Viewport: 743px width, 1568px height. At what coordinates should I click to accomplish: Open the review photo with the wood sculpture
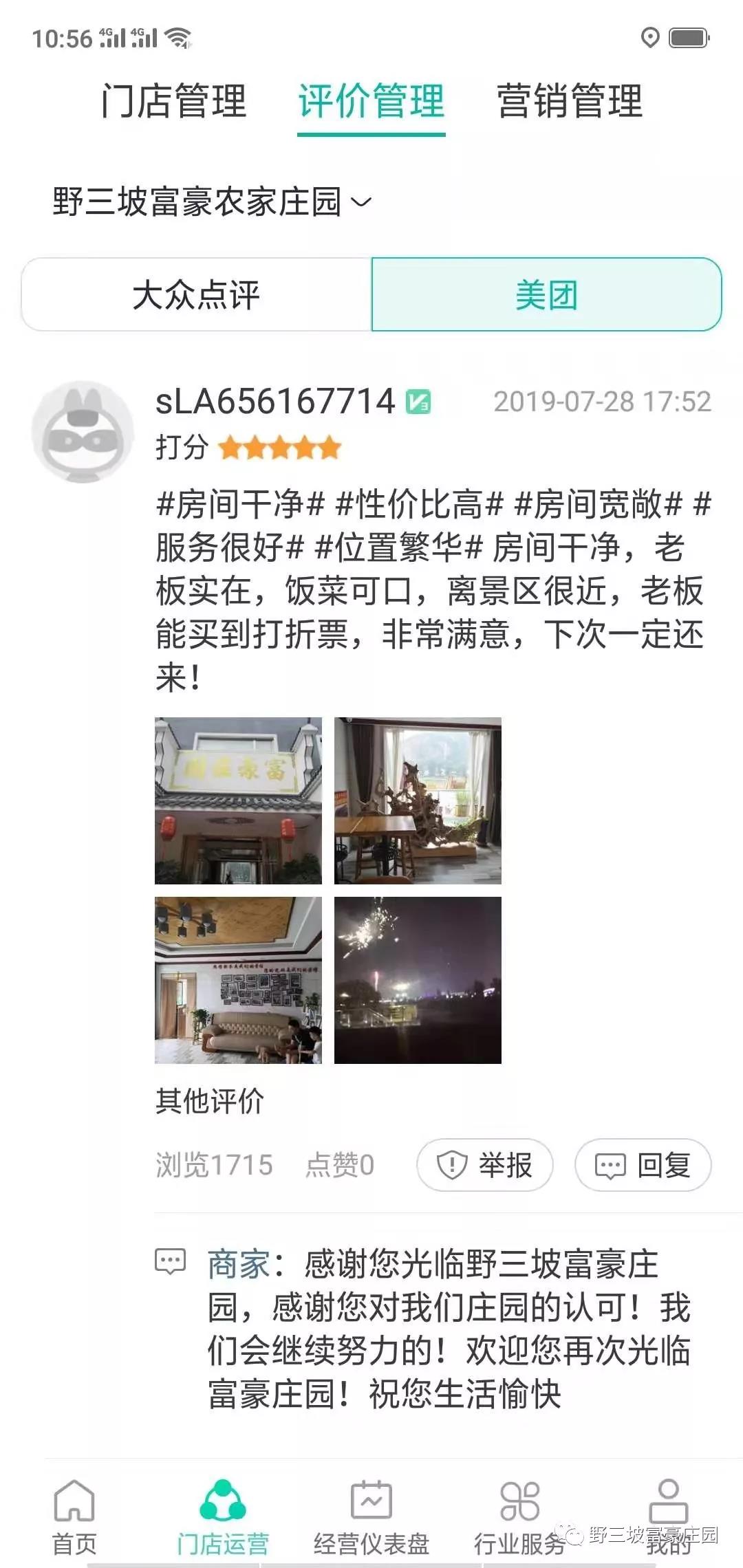tap(418, 801)
